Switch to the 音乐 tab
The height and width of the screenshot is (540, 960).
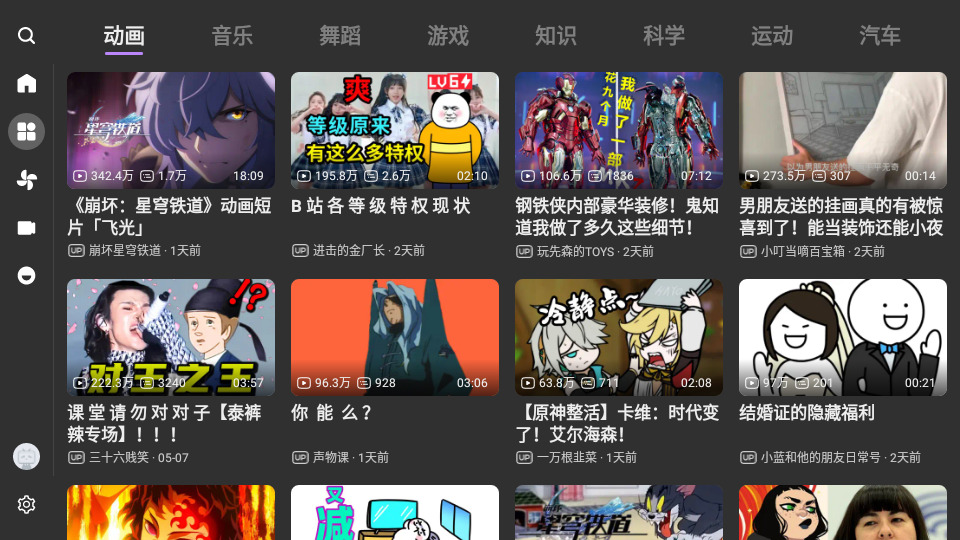232,36
